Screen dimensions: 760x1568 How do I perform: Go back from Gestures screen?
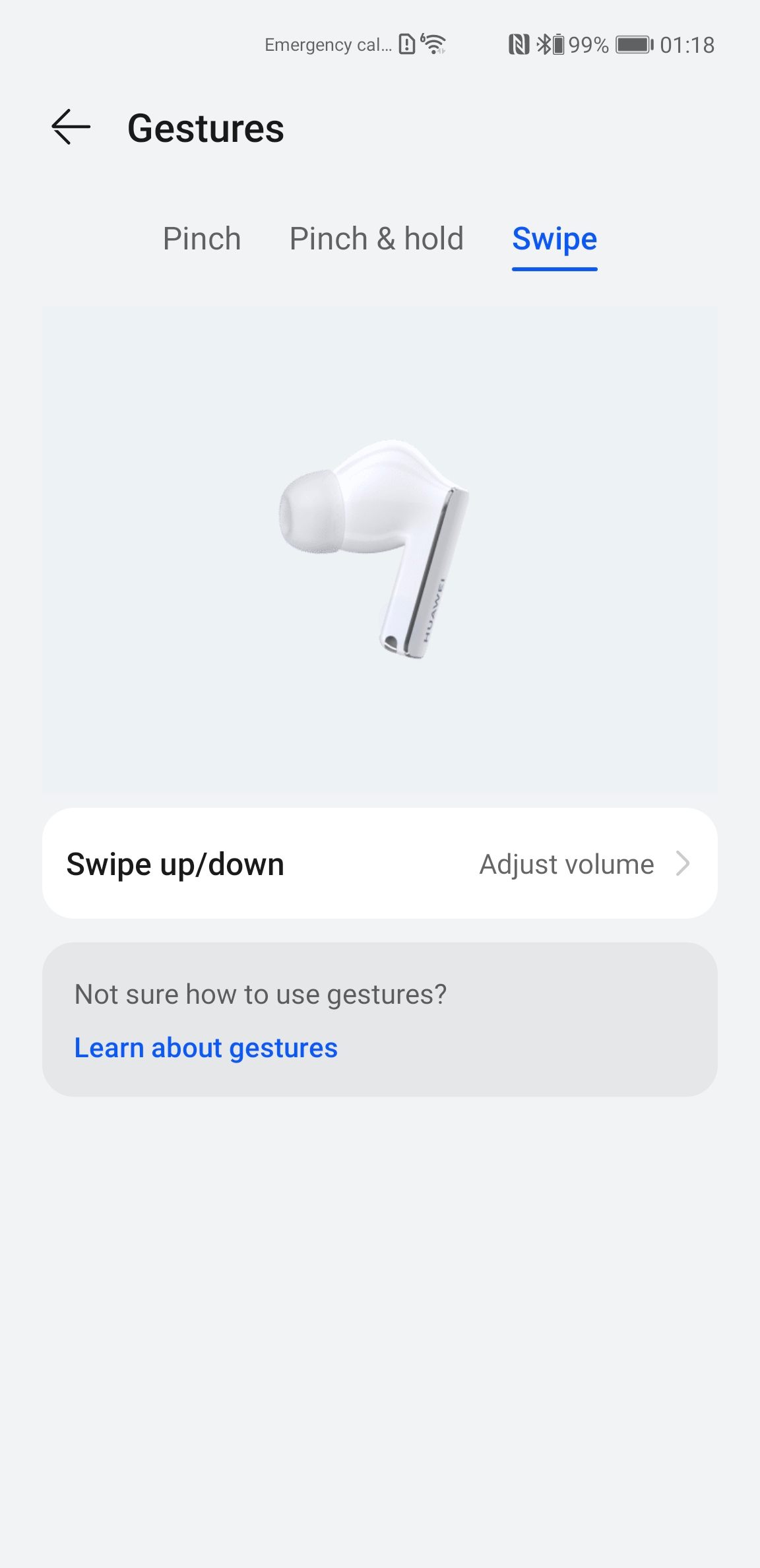click(x=71, y=127)
